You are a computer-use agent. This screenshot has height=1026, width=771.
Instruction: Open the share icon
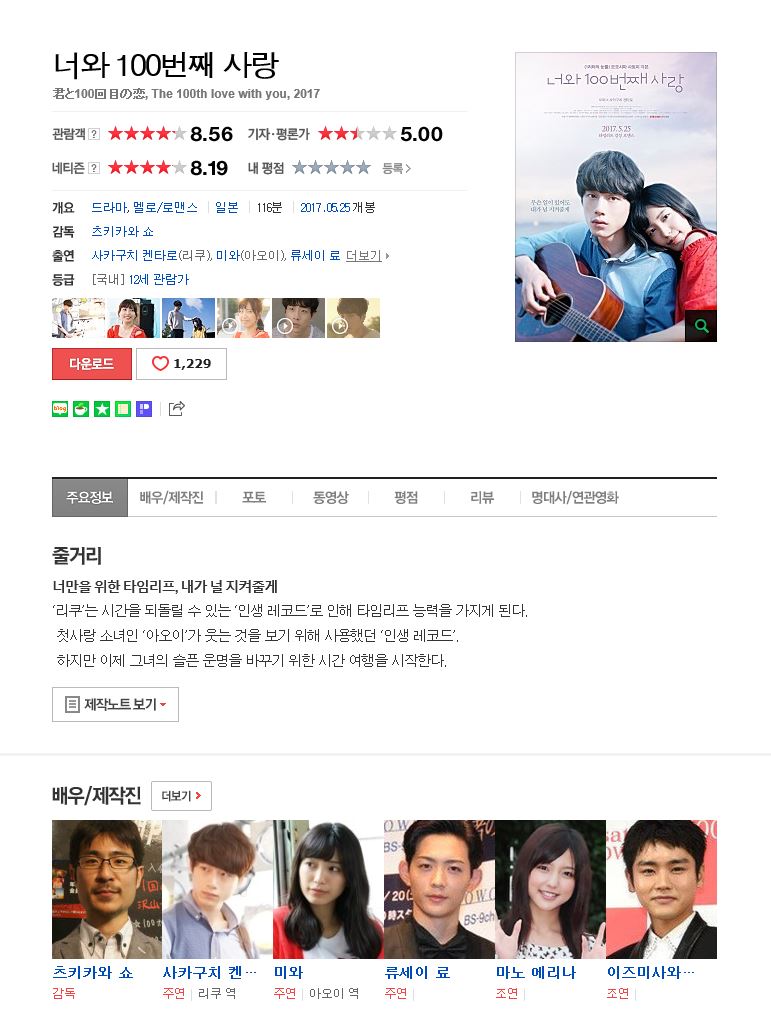point(177,408)
